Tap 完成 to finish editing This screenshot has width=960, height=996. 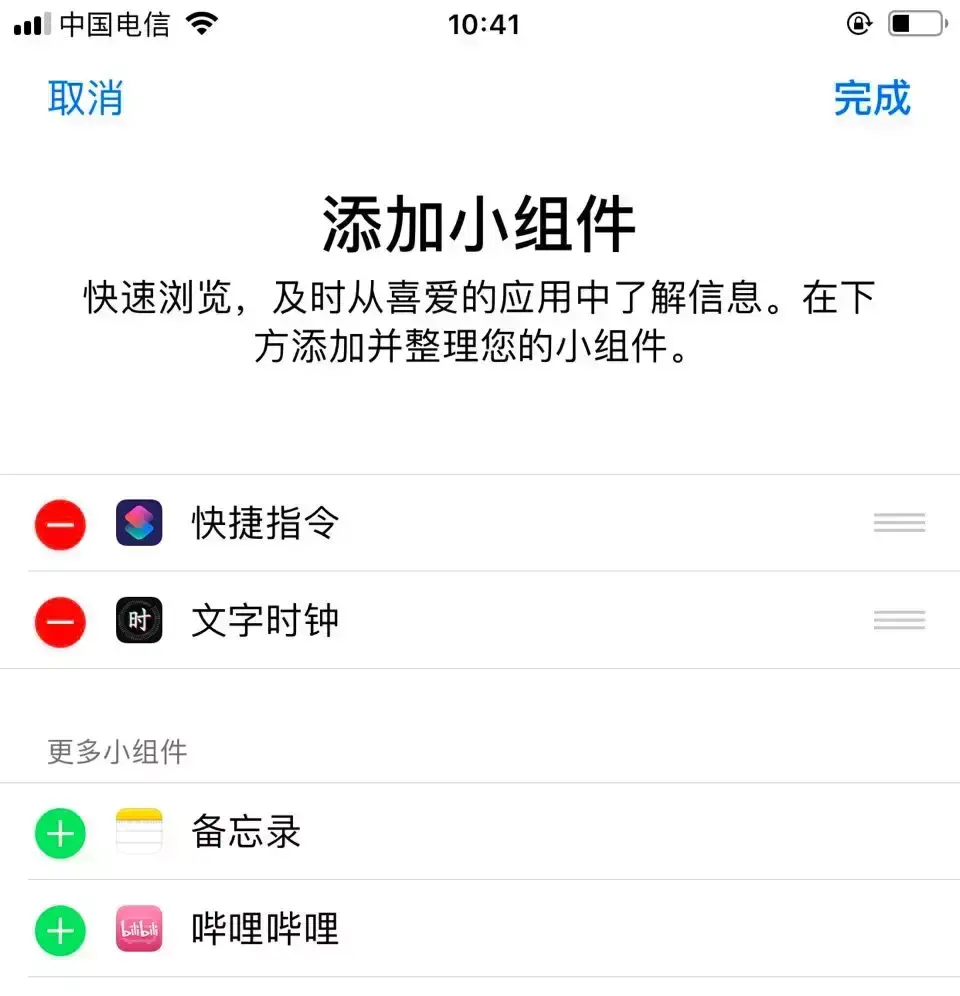pyautogui.click(x=872, y=98)
